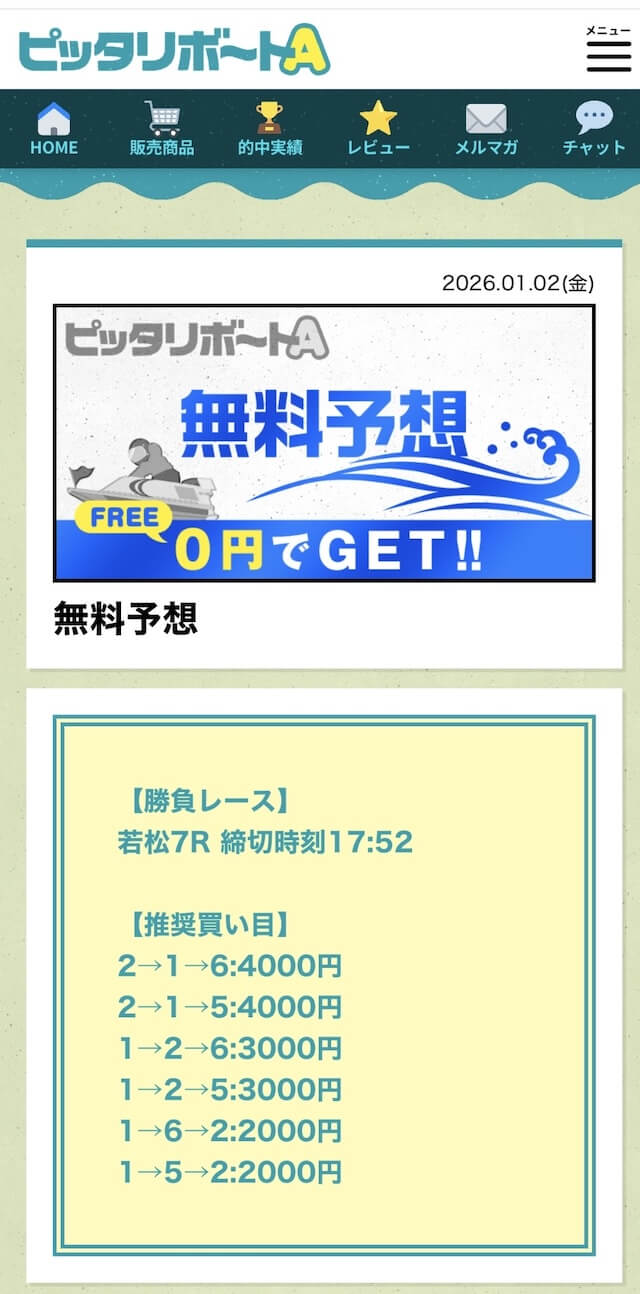Viewport: 640px width, 1294px height.
Task: Tap the ピッタリボートA site logo
Action: 174,51
